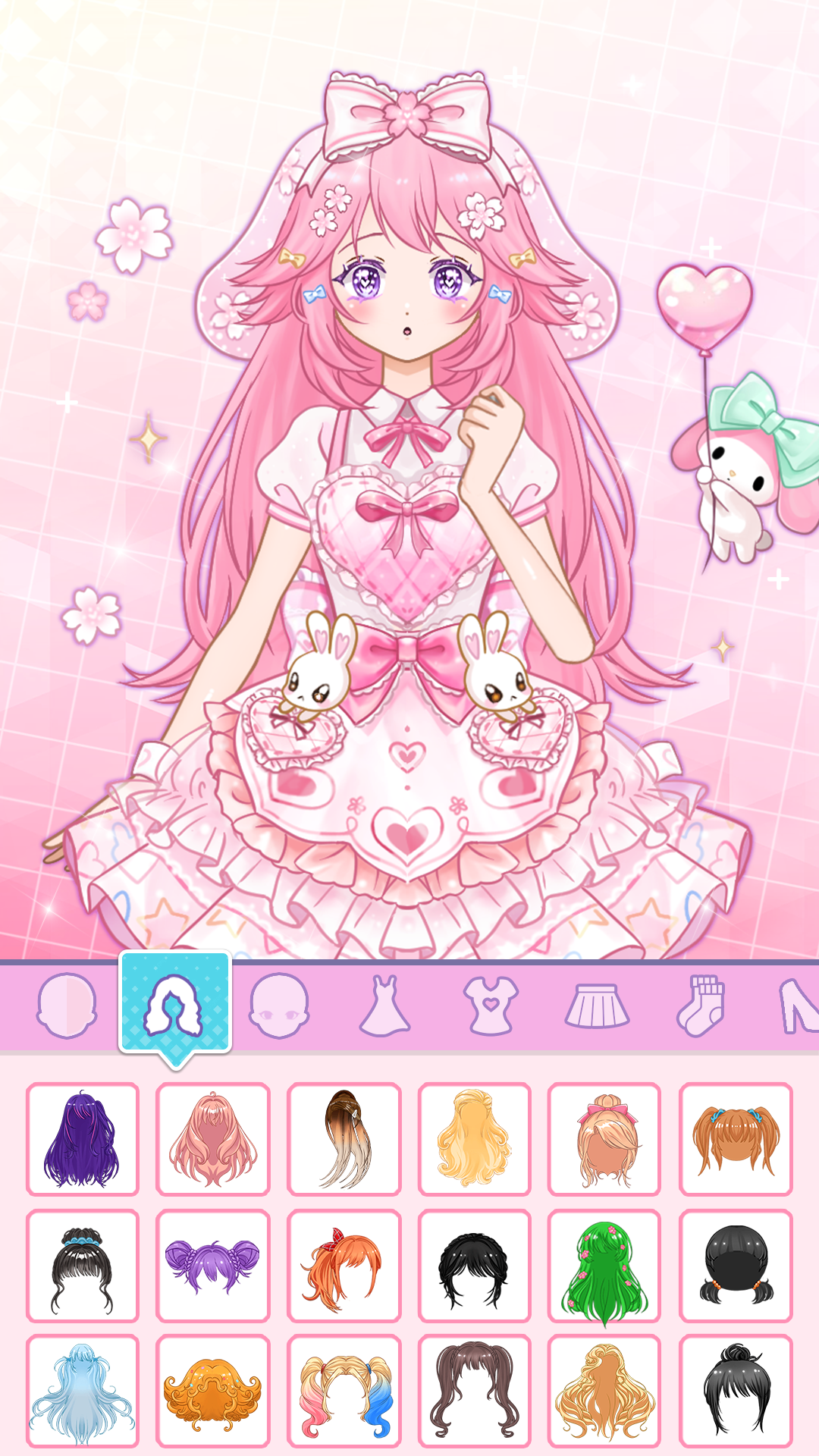Open the tops category tab
This screenshot has height=1456, width=819.
[x=491, y=1006]
